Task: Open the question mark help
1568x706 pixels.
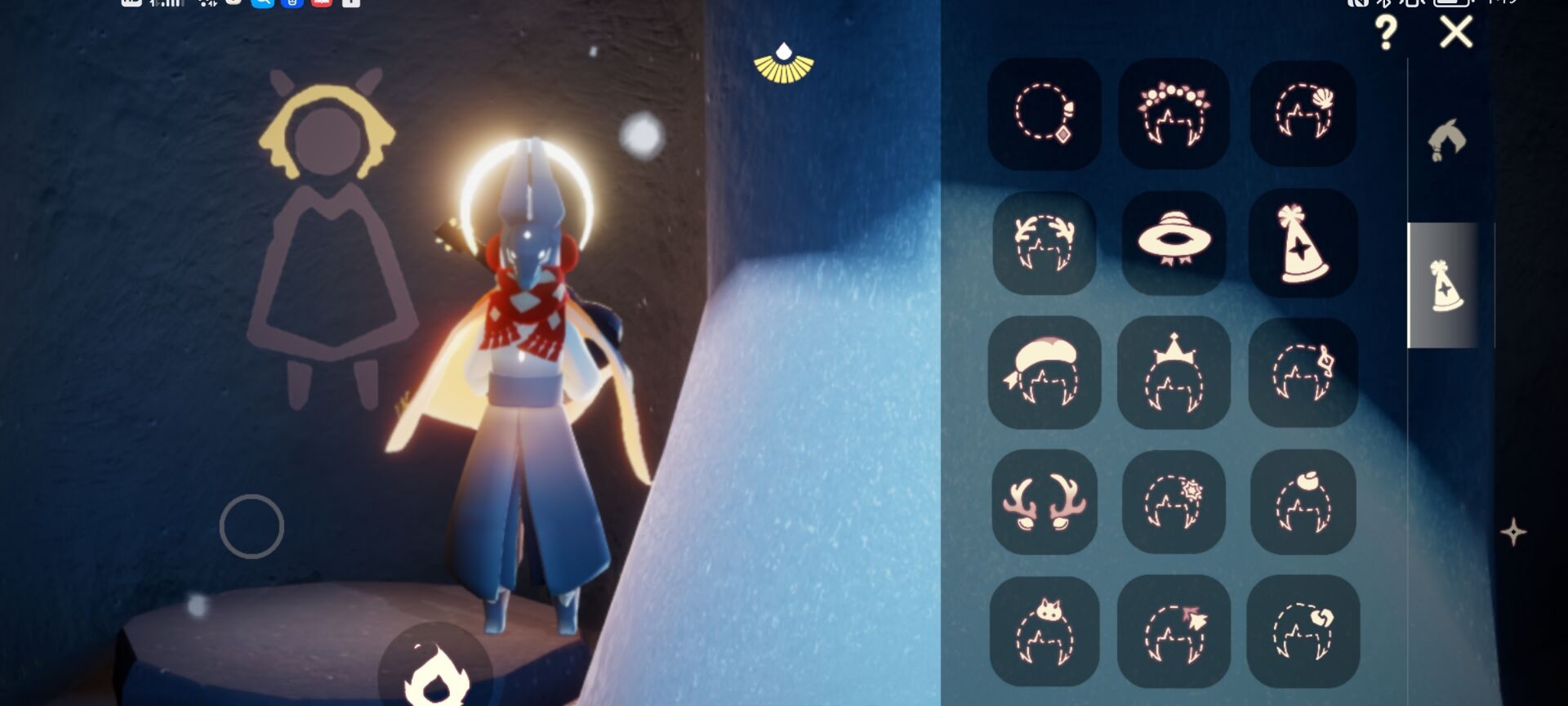Action: click(1385, 34)
